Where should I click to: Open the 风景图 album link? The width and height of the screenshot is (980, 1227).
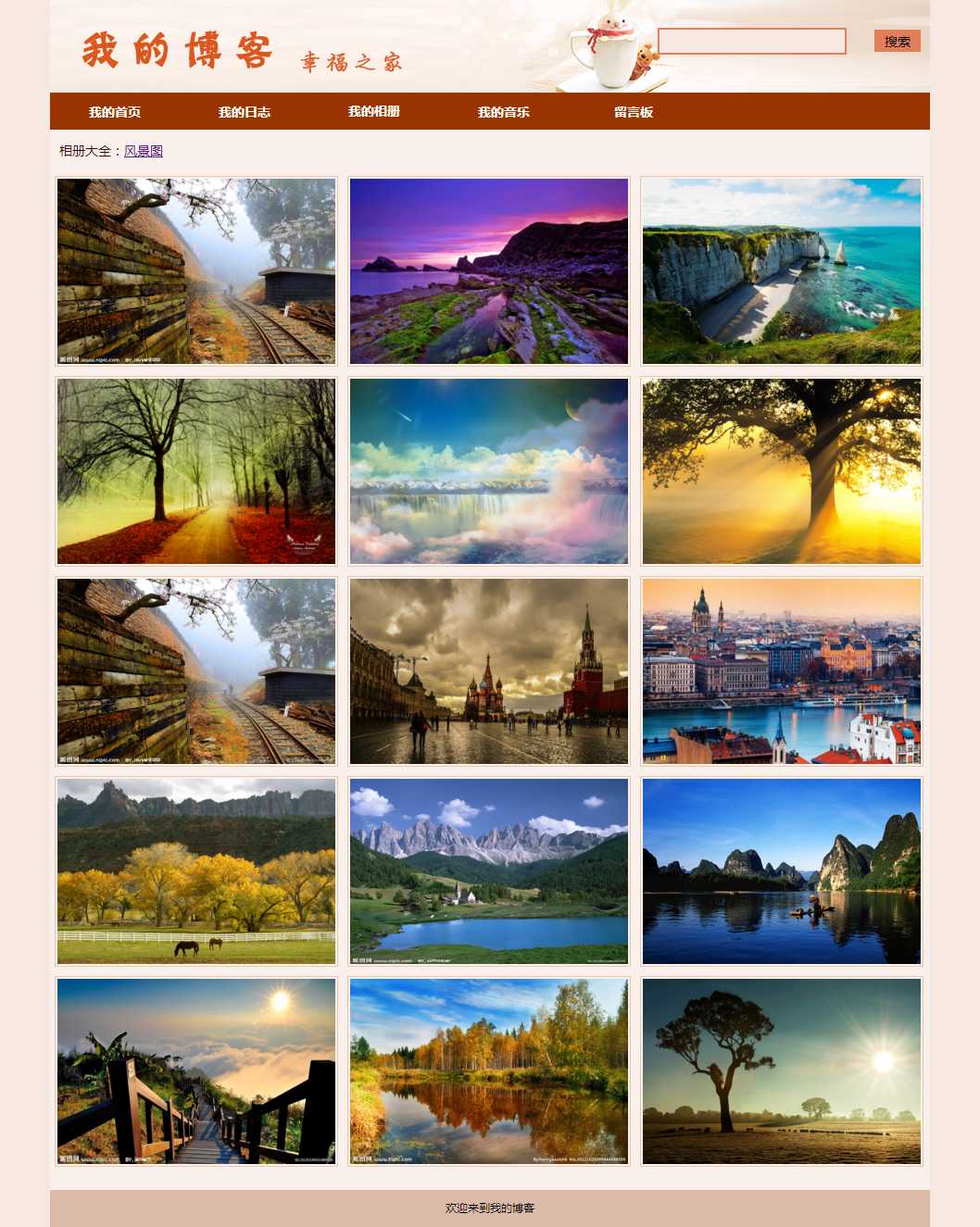click(x=144, y=151)
